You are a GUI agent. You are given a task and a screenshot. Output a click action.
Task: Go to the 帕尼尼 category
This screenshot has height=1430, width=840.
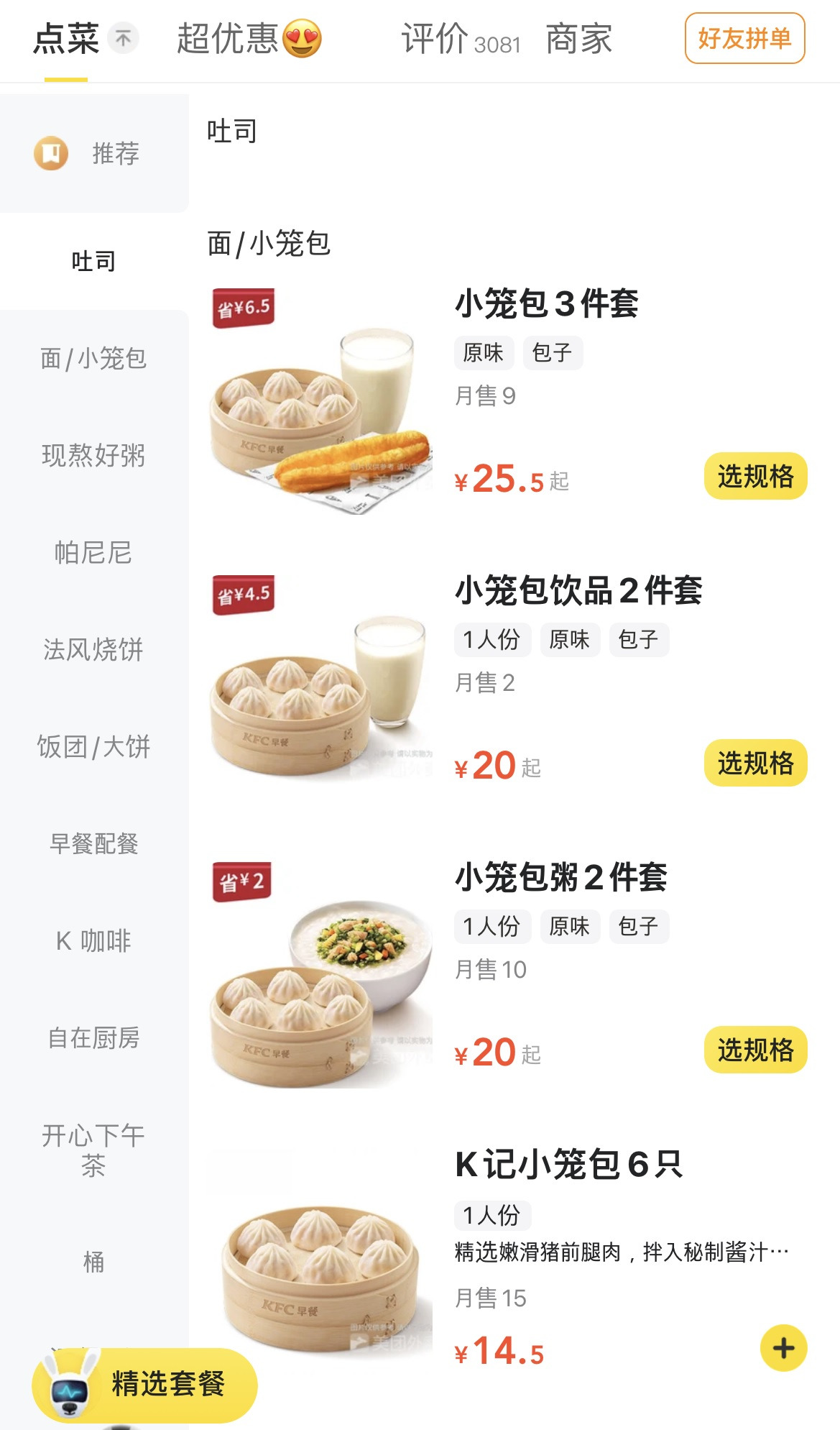(x=93, y=552)
